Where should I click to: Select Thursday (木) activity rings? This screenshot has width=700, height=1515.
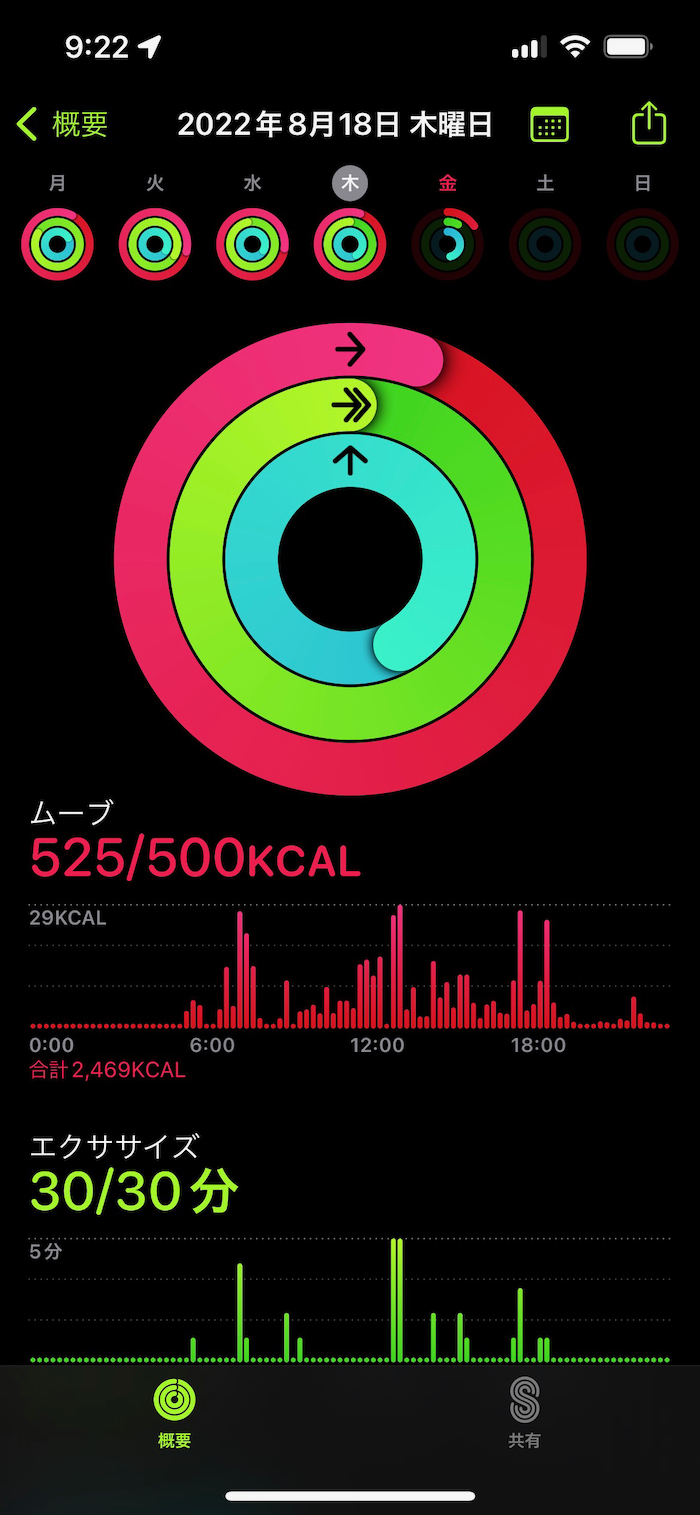click(x=350, y=243)
